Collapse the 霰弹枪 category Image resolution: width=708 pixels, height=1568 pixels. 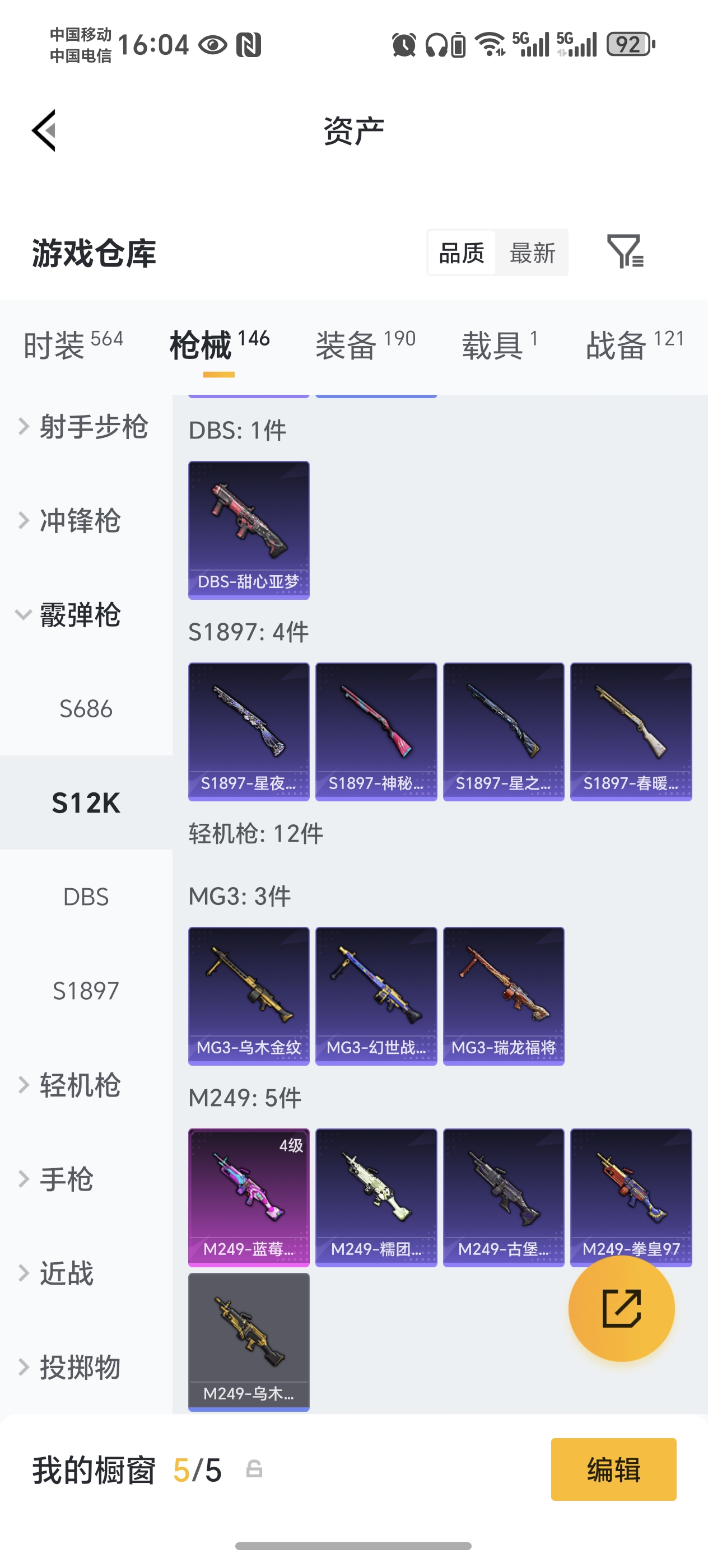(79, 615)
